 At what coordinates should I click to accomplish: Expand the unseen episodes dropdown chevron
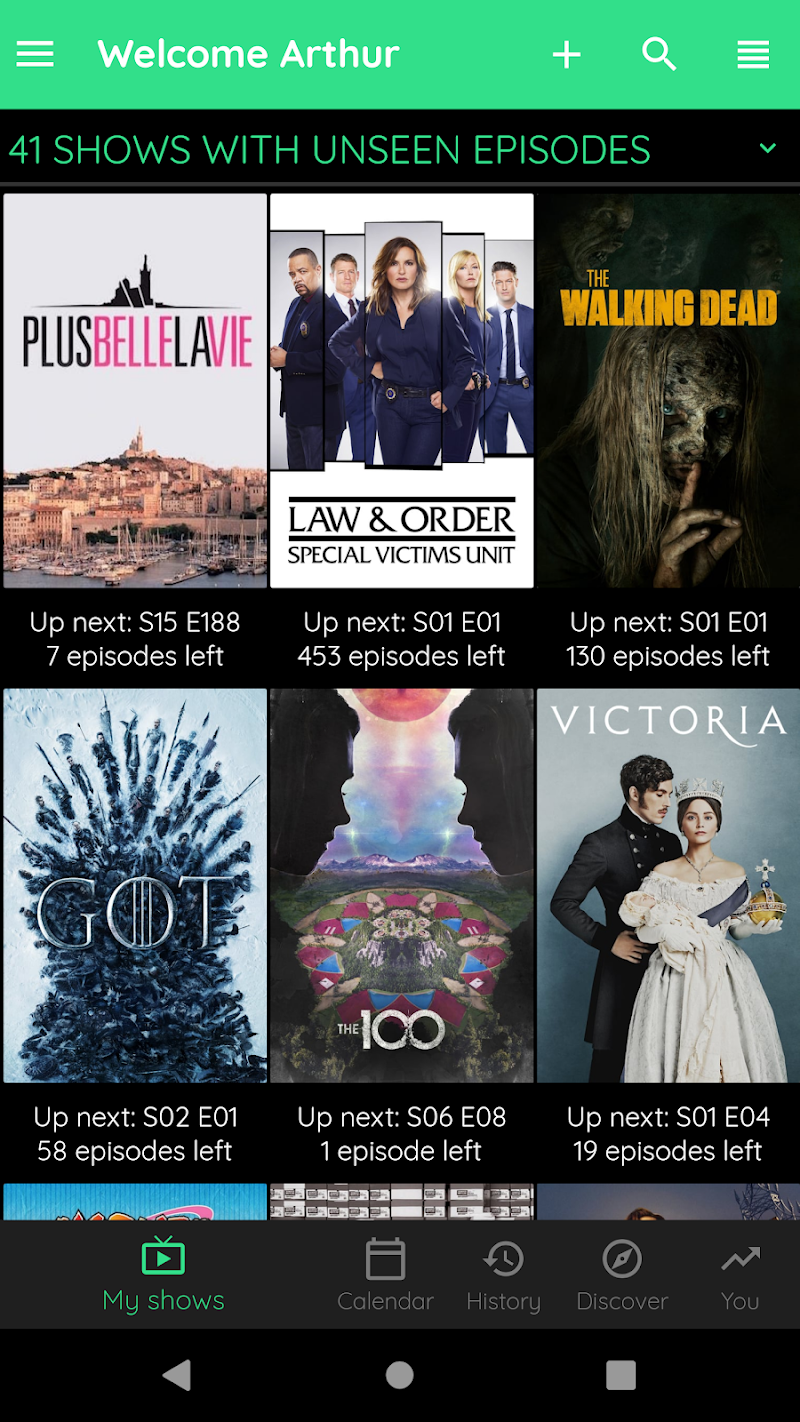(767, 149)
